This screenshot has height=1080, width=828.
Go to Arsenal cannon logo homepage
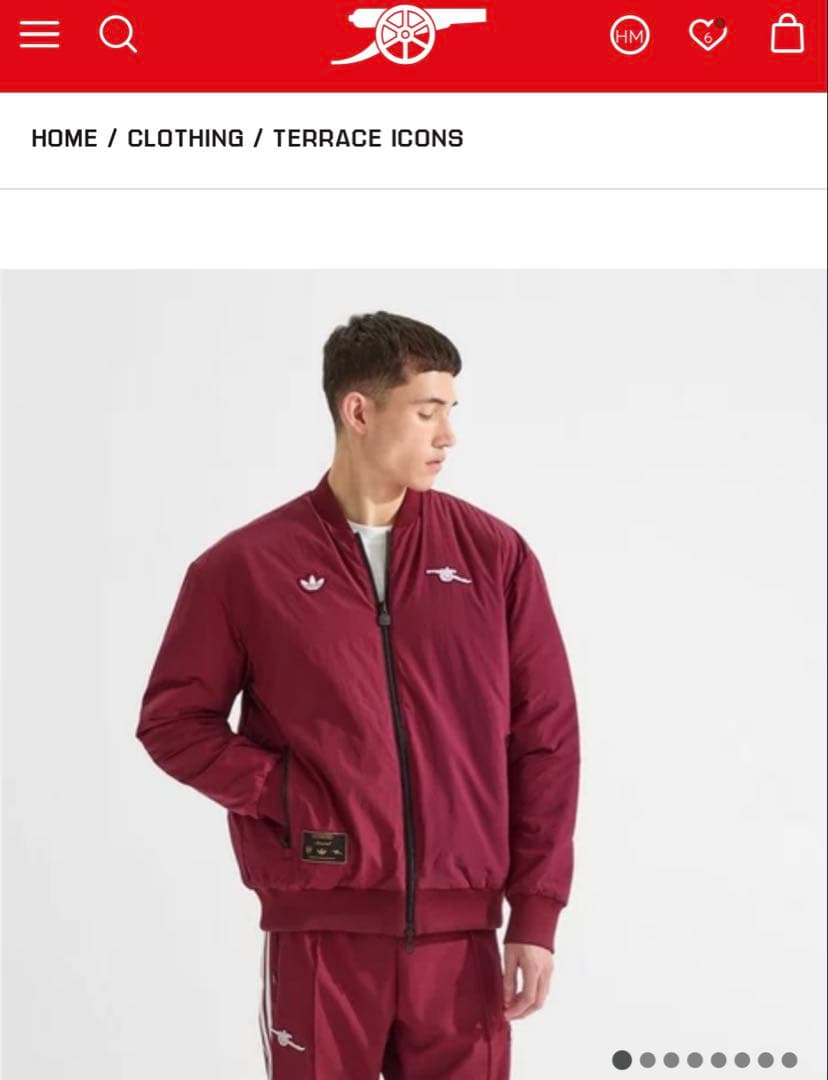410,35
